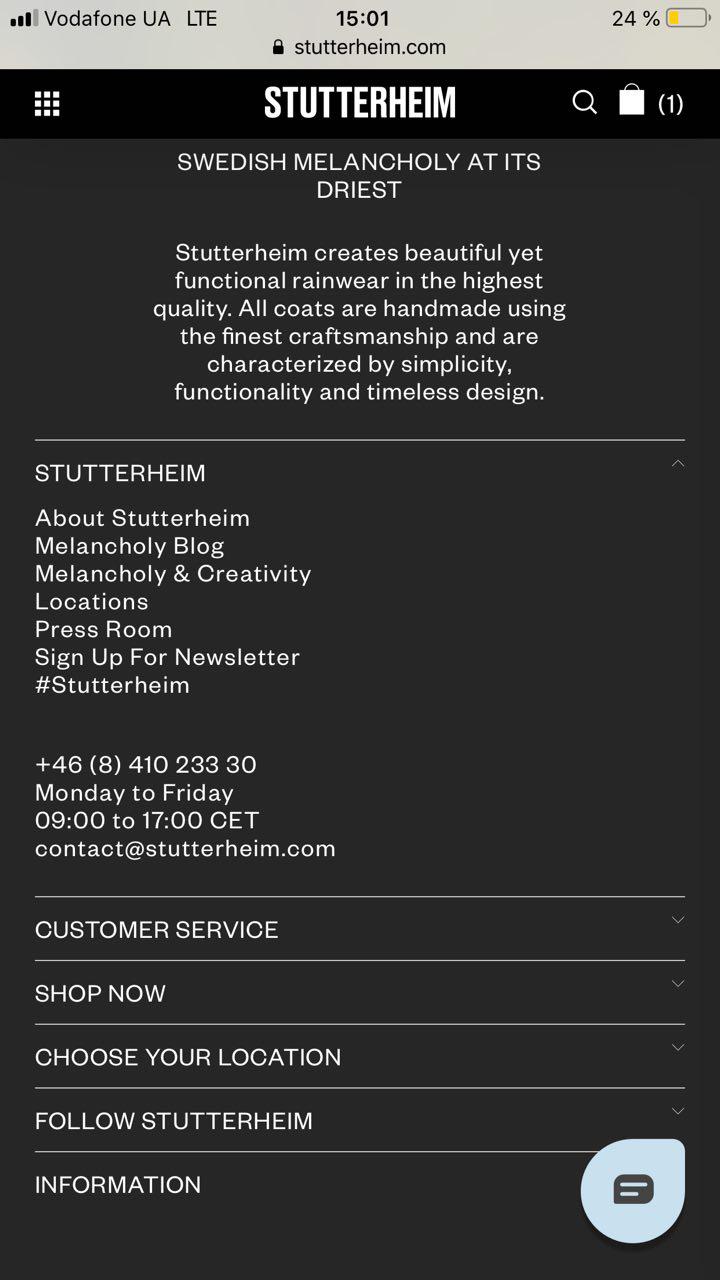The height and width of the screenshot is (1280, 720).
Task: Call the +46 (8) 410 233 30 number
Action: (146, 765)
